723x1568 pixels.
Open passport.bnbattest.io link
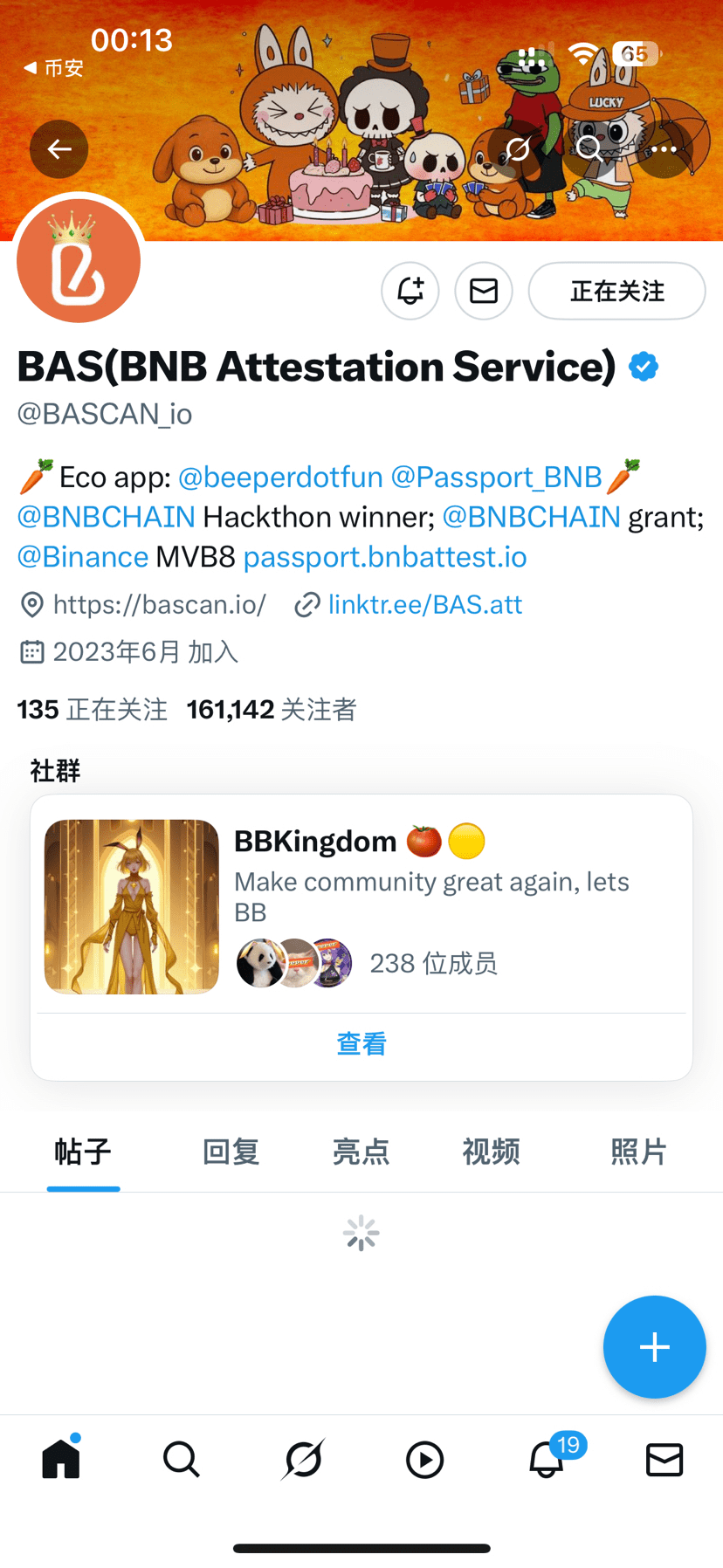(385, 557)
